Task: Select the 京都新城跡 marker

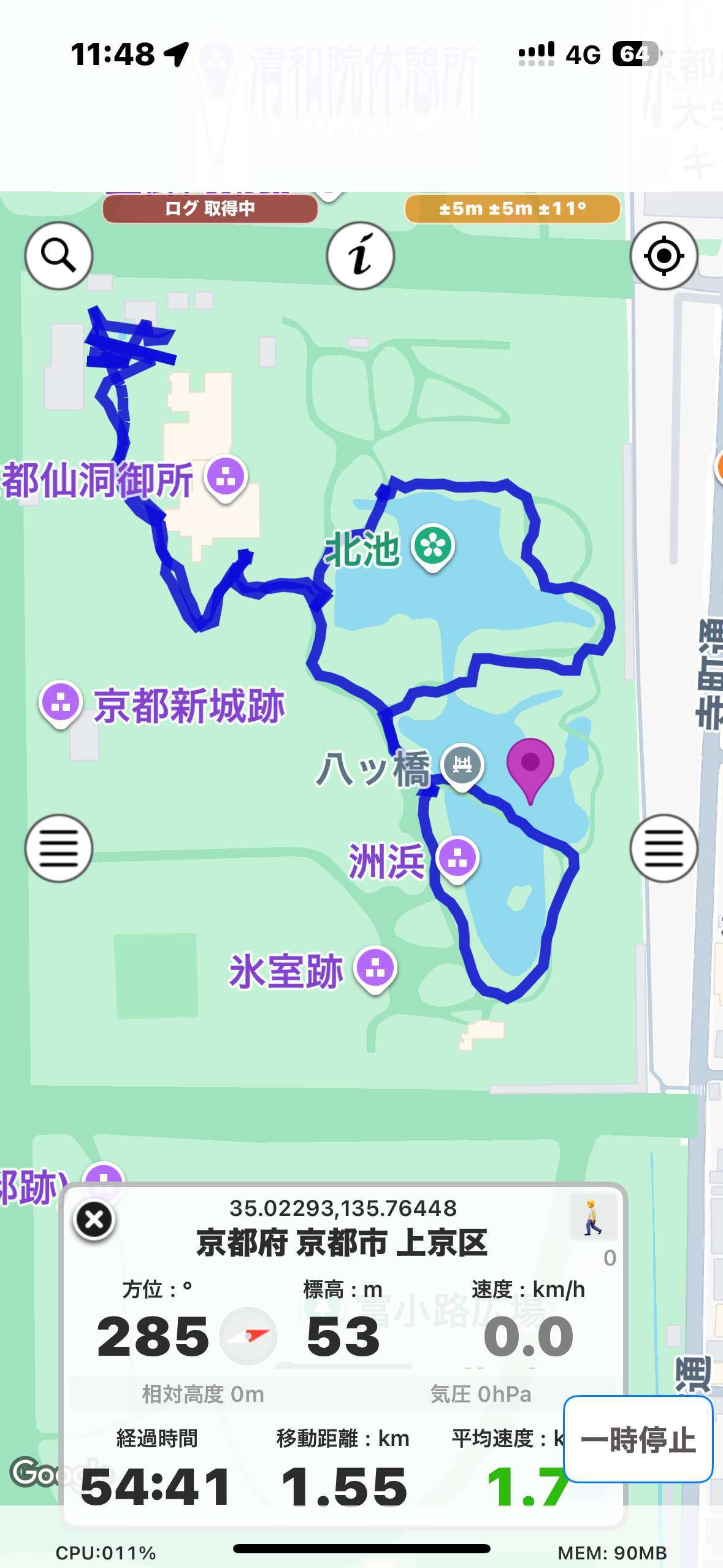Action: [x=60, y=702]
